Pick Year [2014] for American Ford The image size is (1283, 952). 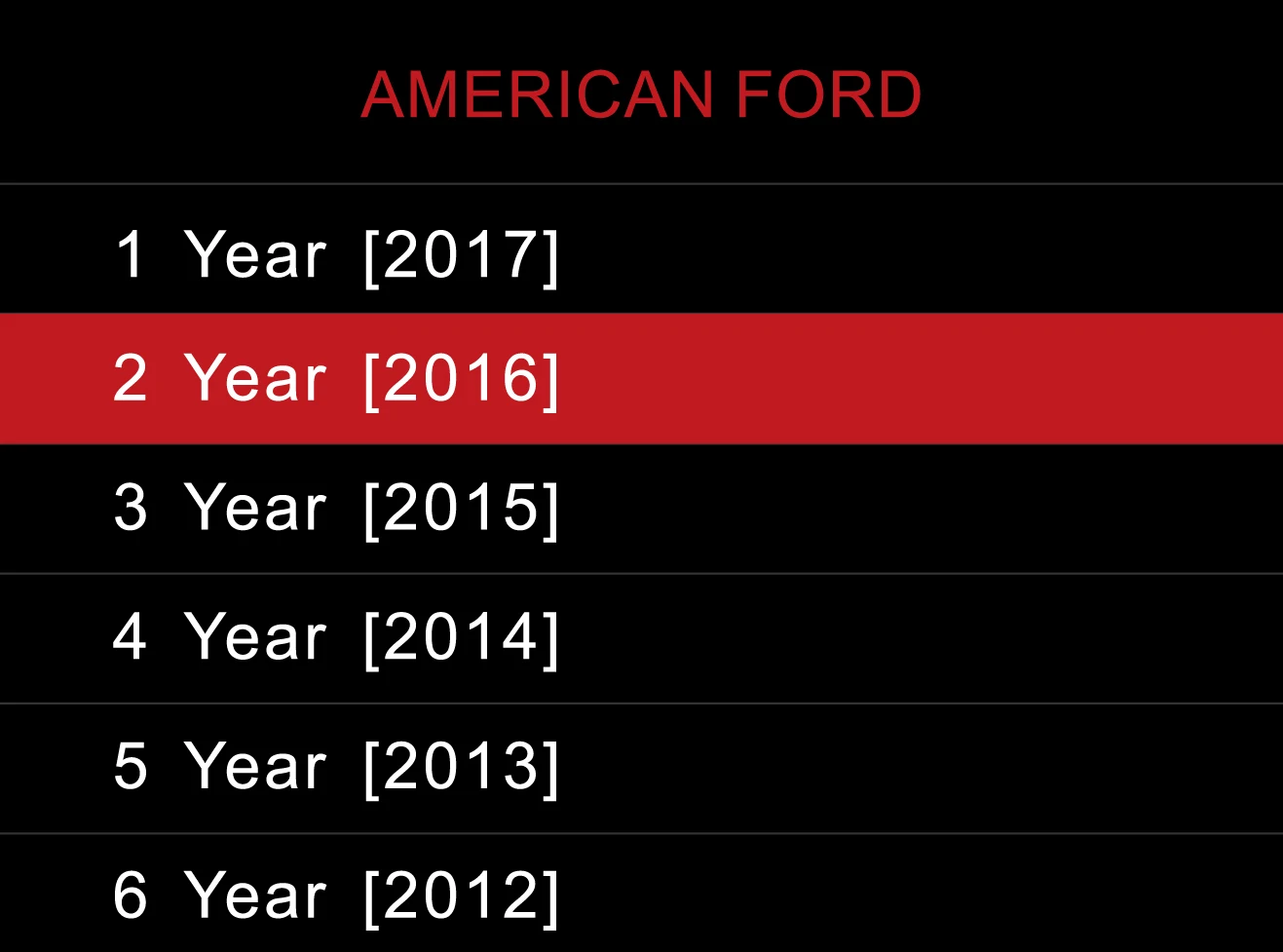point(641,638)
